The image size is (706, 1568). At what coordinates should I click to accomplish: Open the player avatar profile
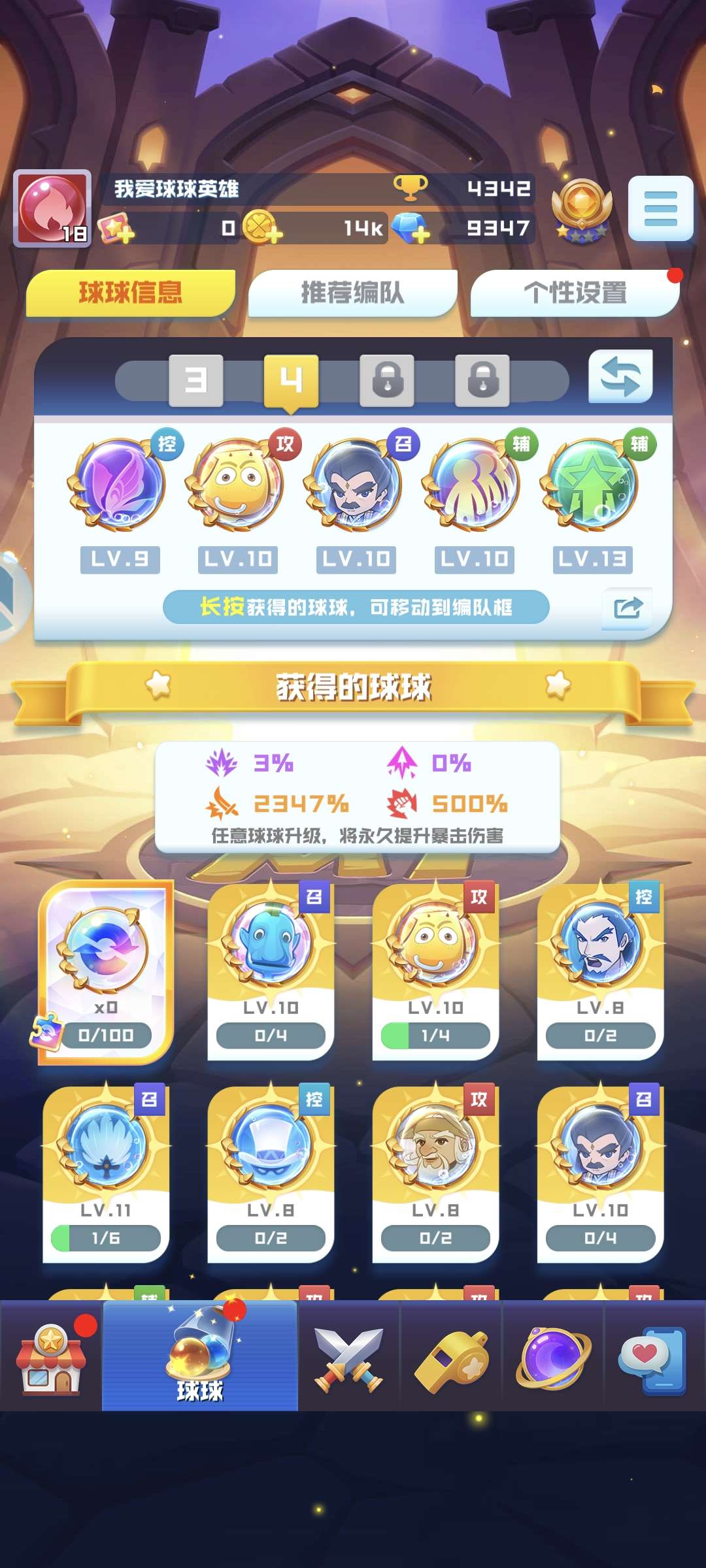coord(52,208)
